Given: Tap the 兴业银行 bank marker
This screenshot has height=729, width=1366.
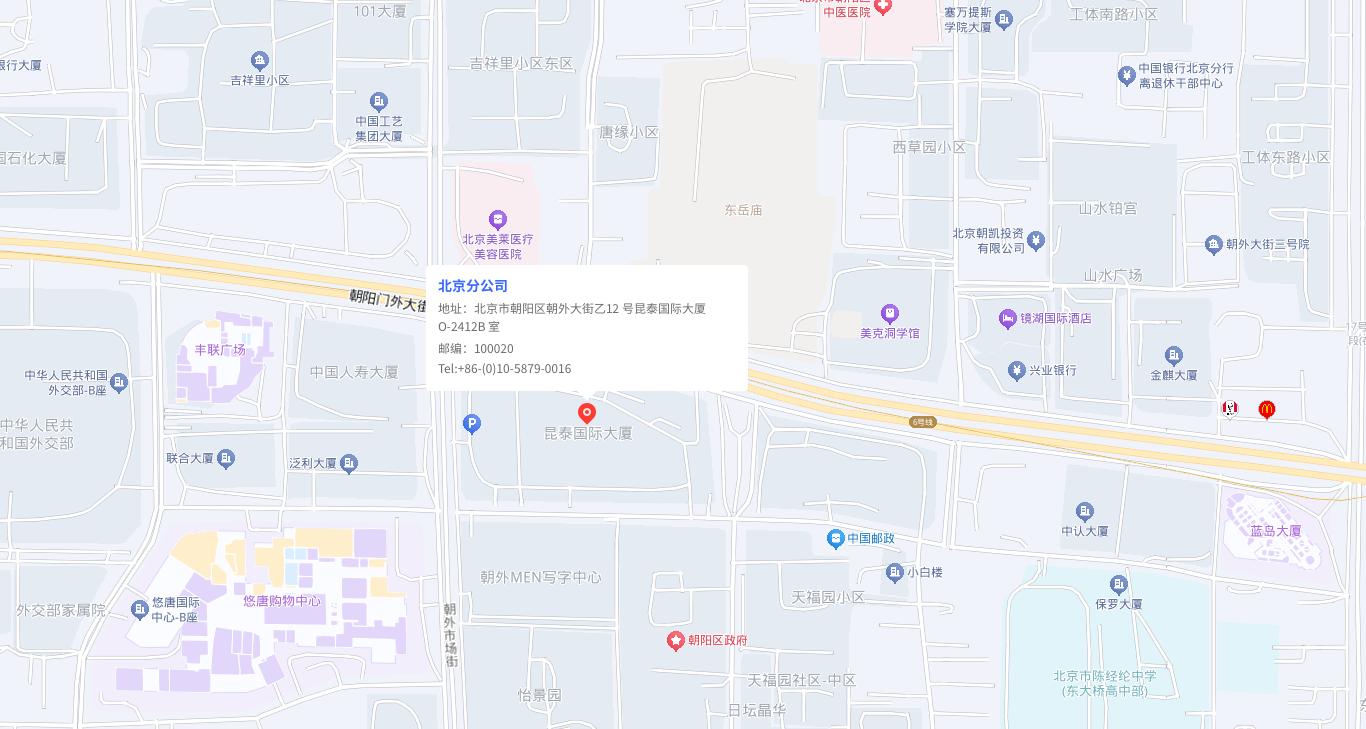Looking at the screenshot, I should 1017,370.
